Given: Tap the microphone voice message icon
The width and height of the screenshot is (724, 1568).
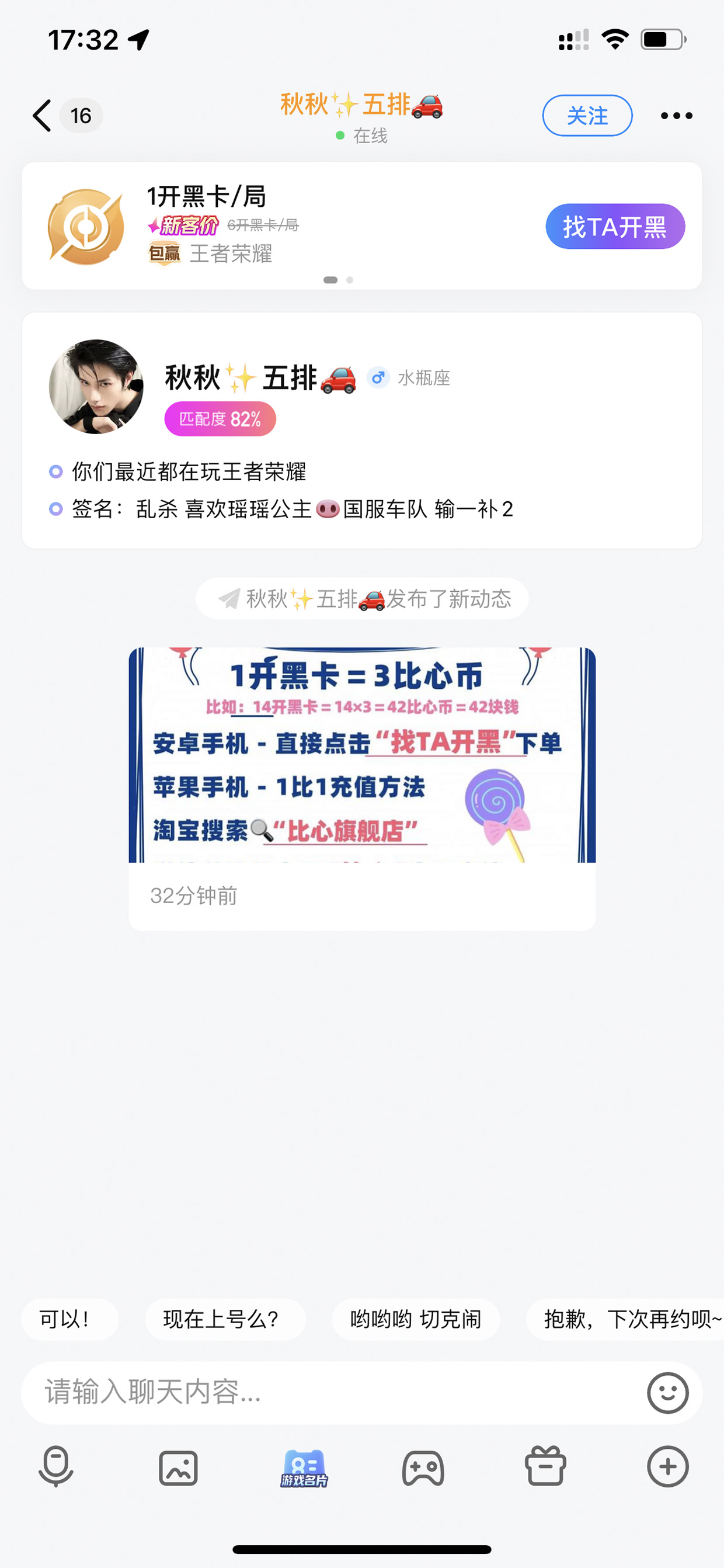Looking at the screenshot, I should click(x=56, y=1467).
